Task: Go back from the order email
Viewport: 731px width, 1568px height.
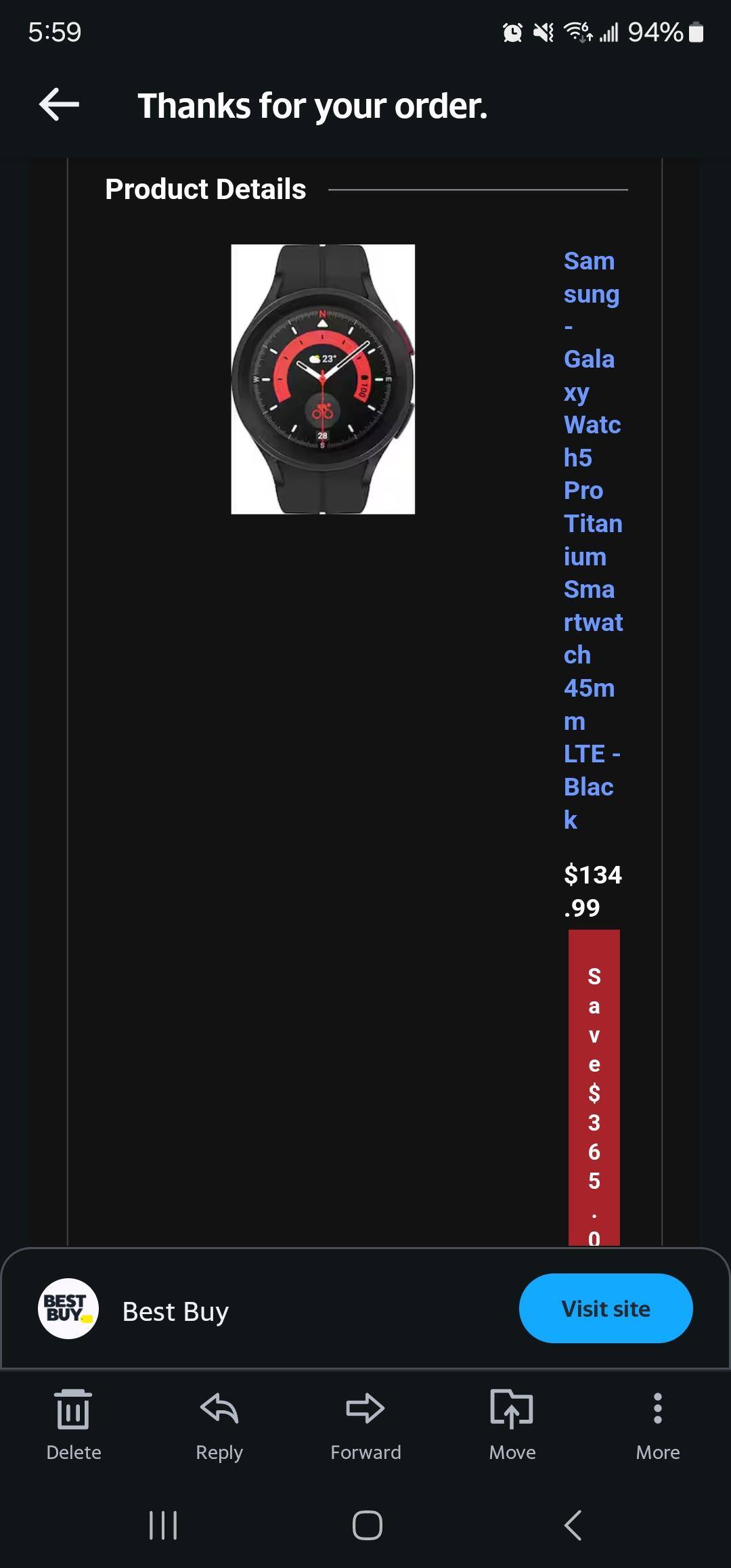Action: [60, 105]
